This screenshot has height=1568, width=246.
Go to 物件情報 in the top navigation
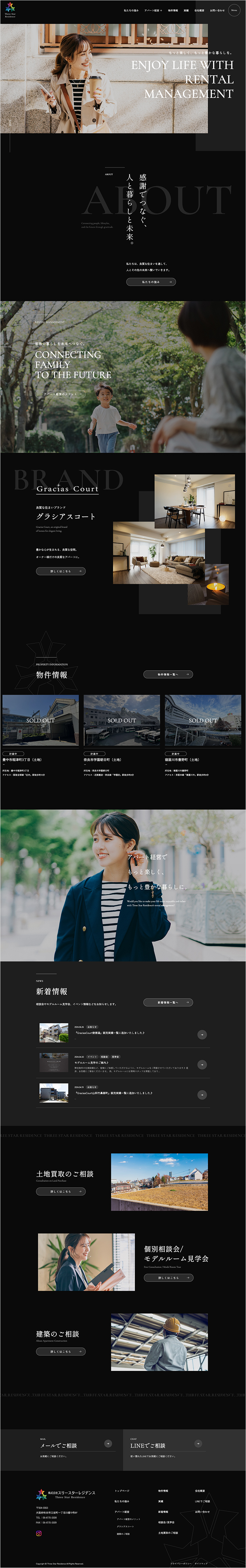coord(173,10)
